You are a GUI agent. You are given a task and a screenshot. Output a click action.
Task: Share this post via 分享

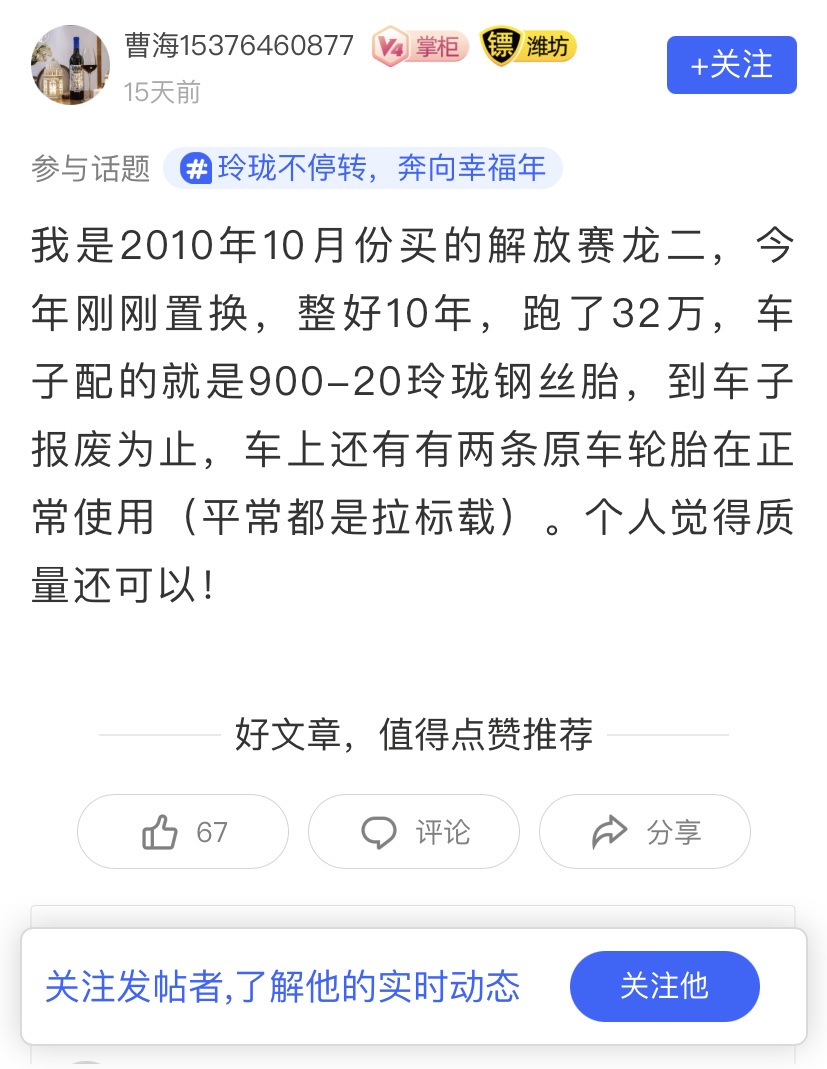(x=645, y=831)
